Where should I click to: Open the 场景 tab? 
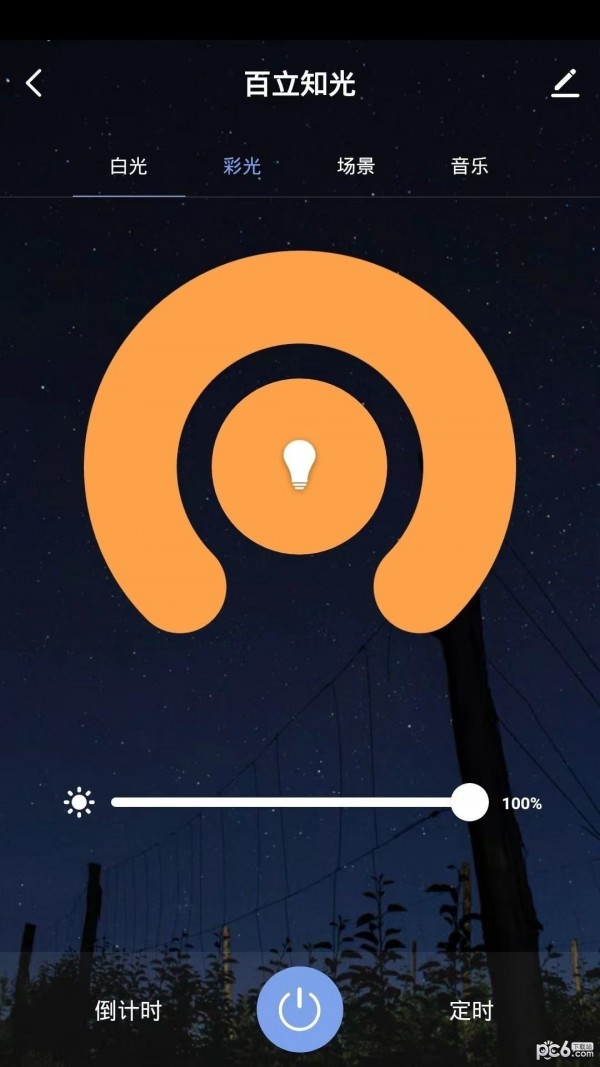pyautogui.click(x=356, y=166)
